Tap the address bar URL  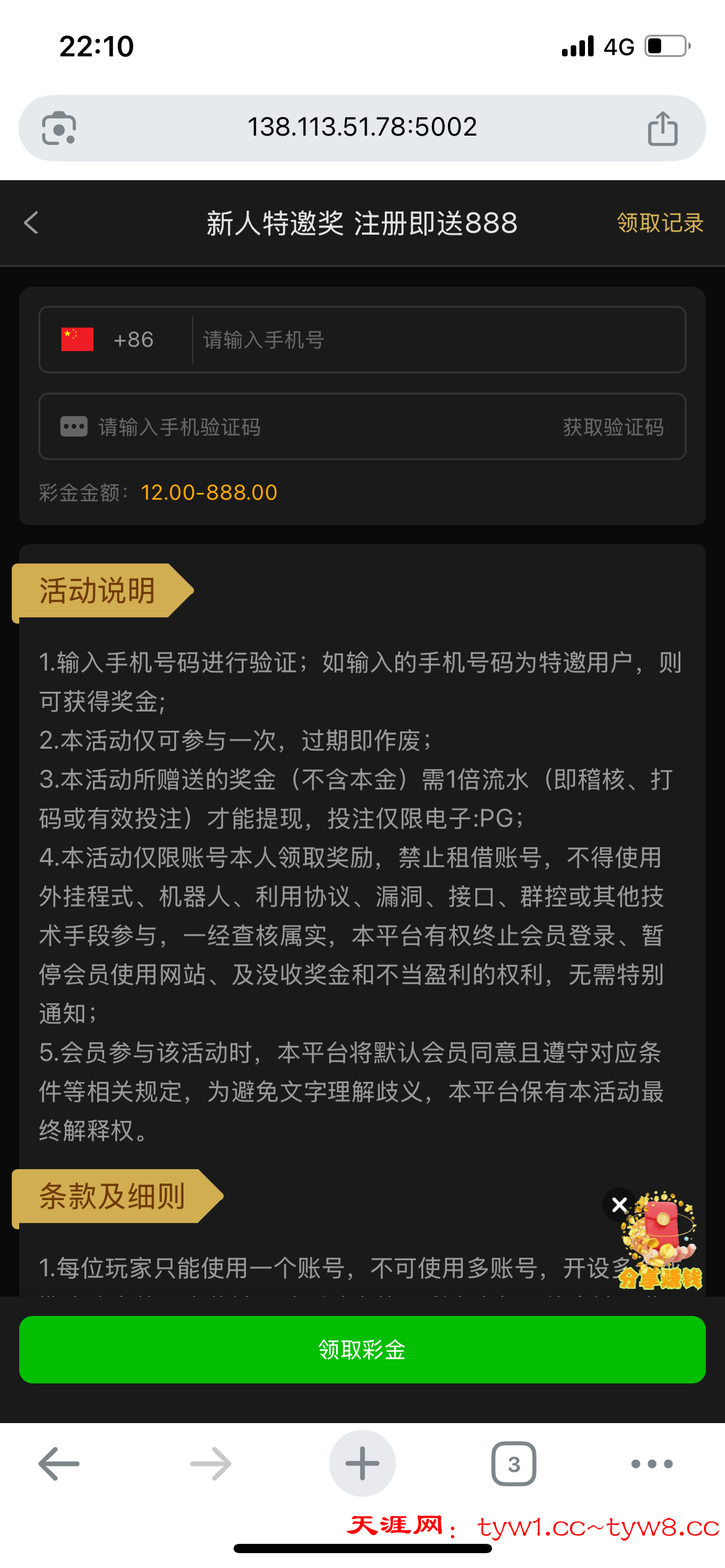tap(362, 128)
